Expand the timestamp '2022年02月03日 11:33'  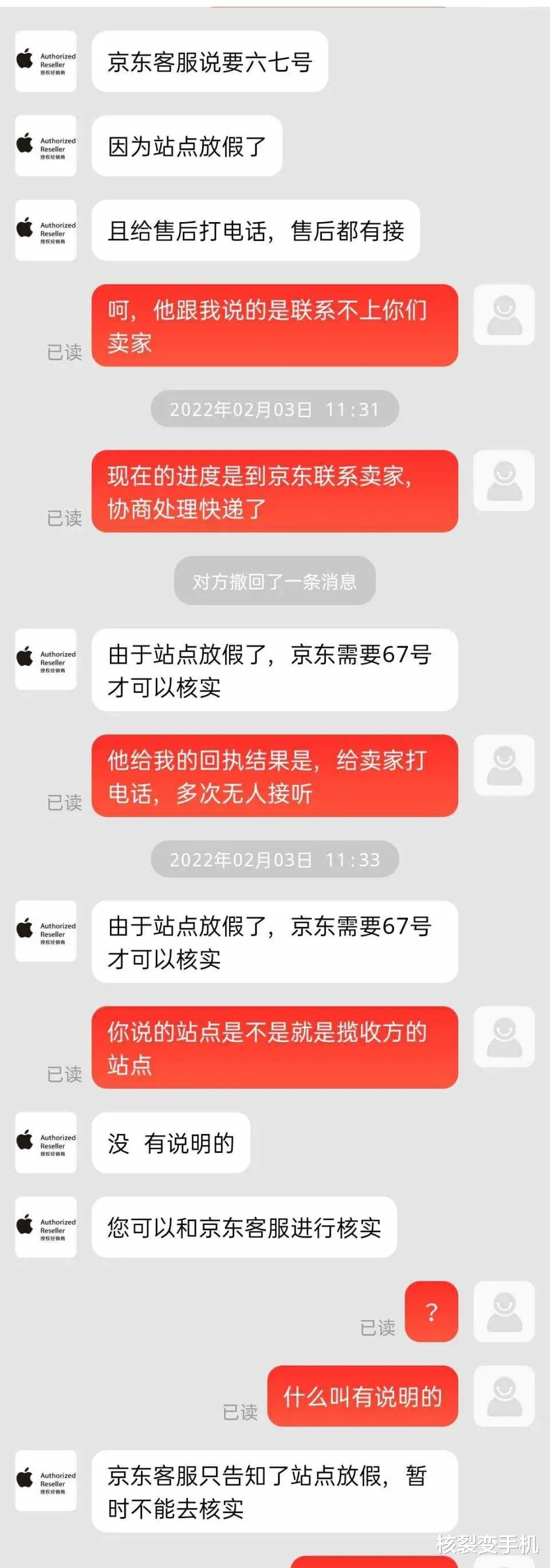[x=276, y=860]
